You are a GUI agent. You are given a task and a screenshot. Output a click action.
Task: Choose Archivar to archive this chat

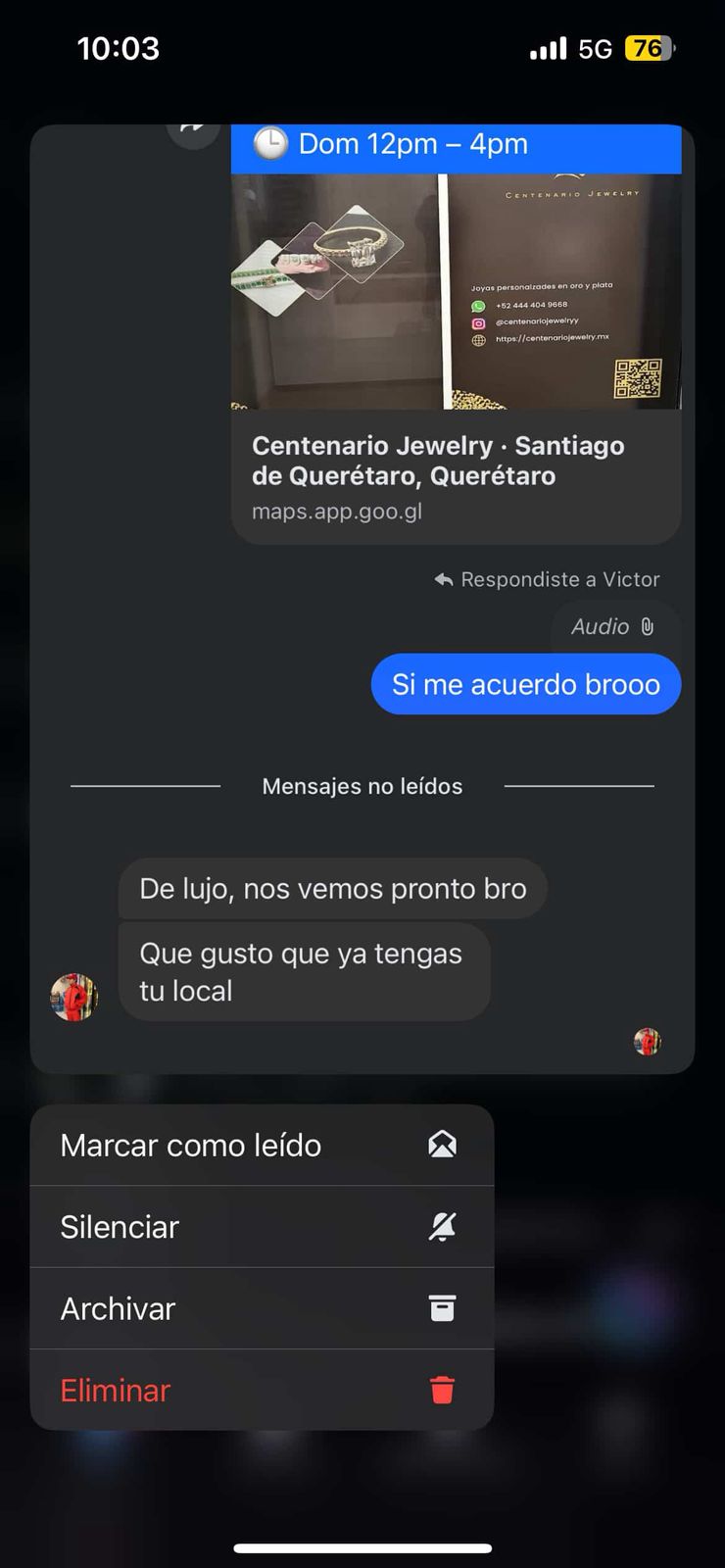pyautogui.click(x=261, y=1308)
